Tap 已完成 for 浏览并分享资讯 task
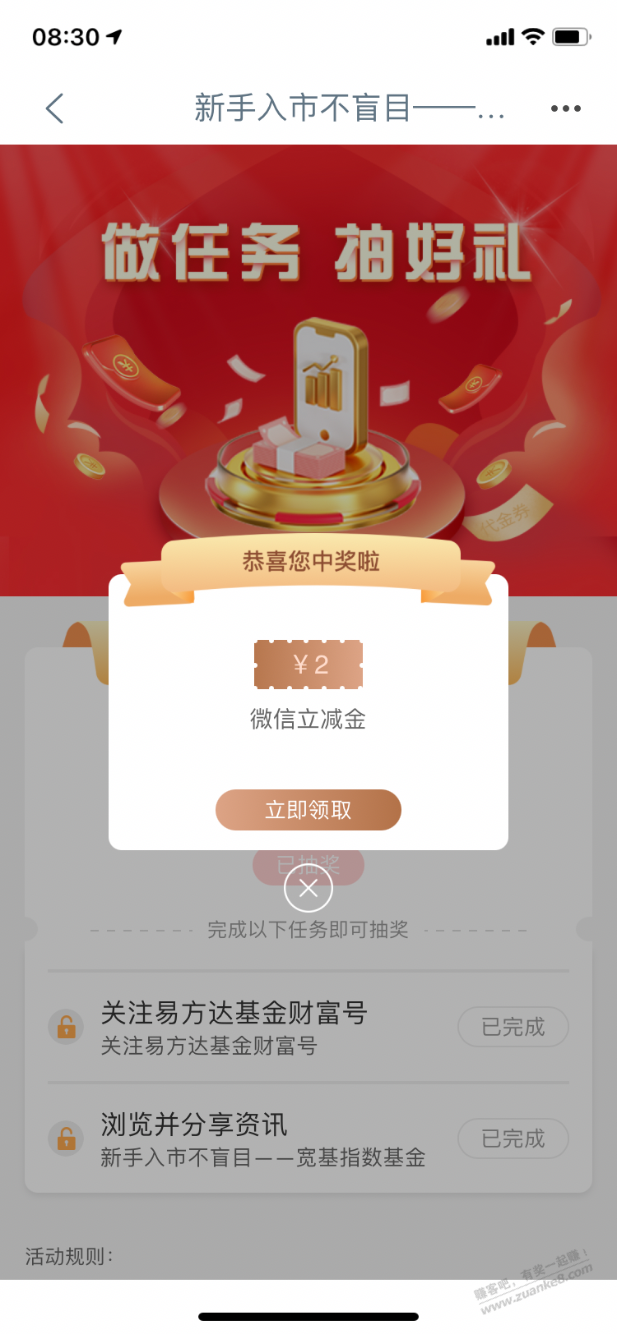This screenshot has width=617, height=1334. pyautogui.click(x=513, y=1138)
